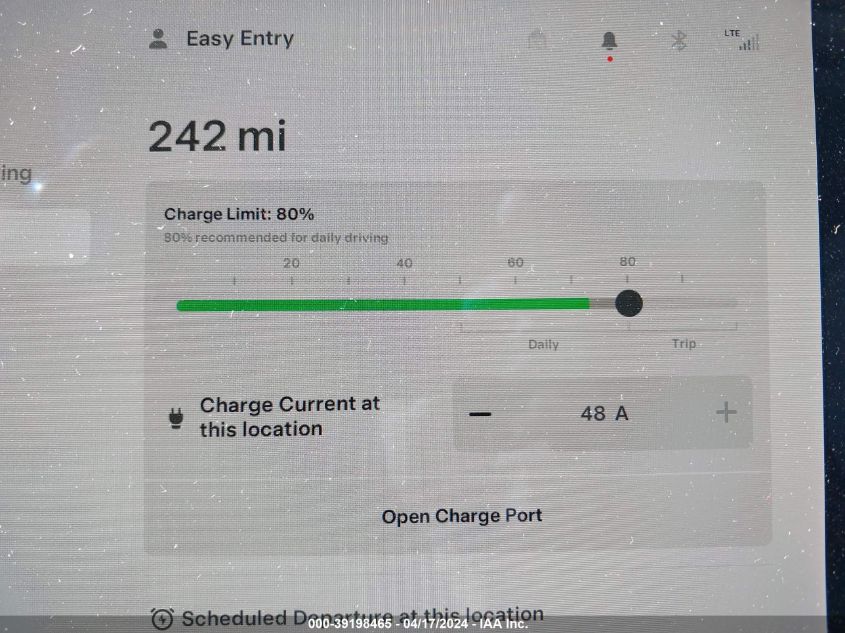Open the Easy Entry driver profile
This screenshot has width=845, height=633.
click(222, 40)
